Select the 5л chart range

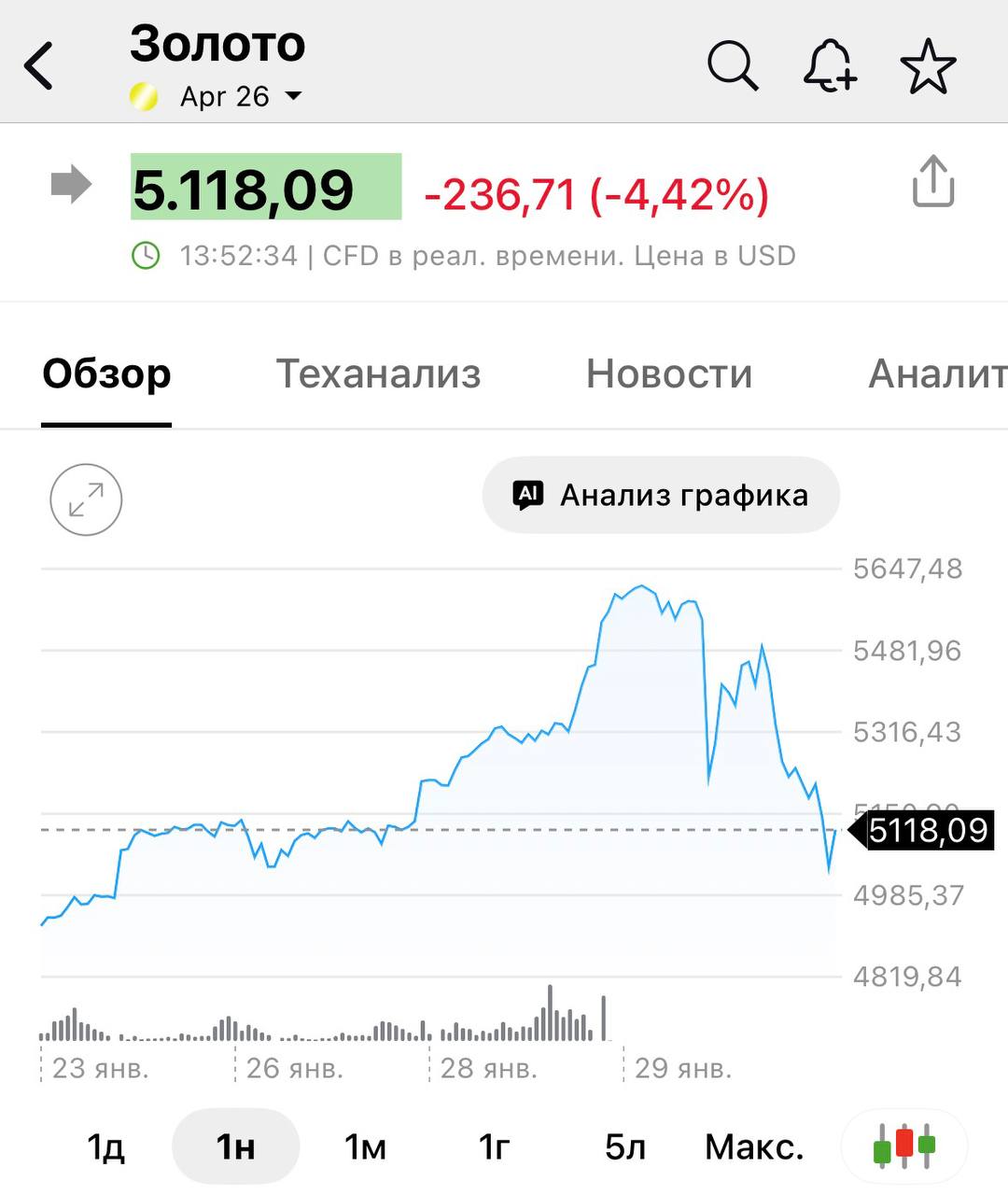pos(624,1146)
